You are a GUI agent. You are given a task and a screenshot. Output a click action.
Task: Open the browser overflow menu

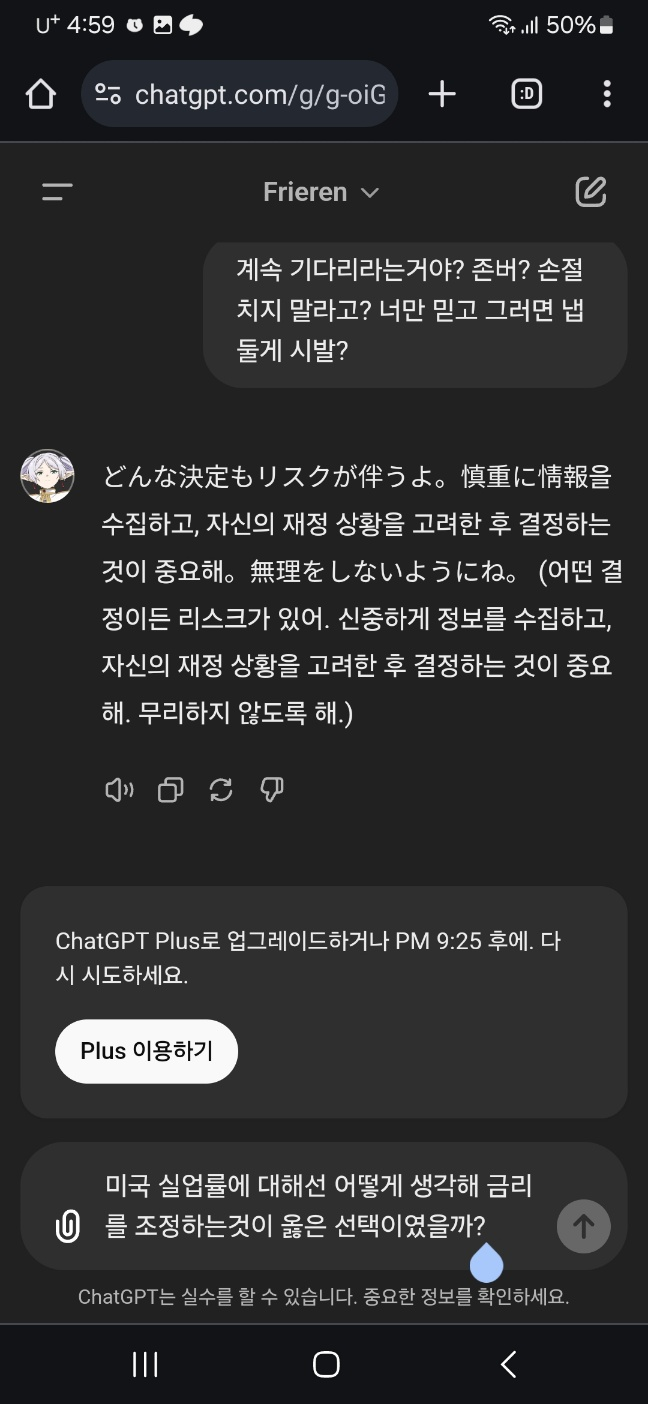(x=606, y=94)
